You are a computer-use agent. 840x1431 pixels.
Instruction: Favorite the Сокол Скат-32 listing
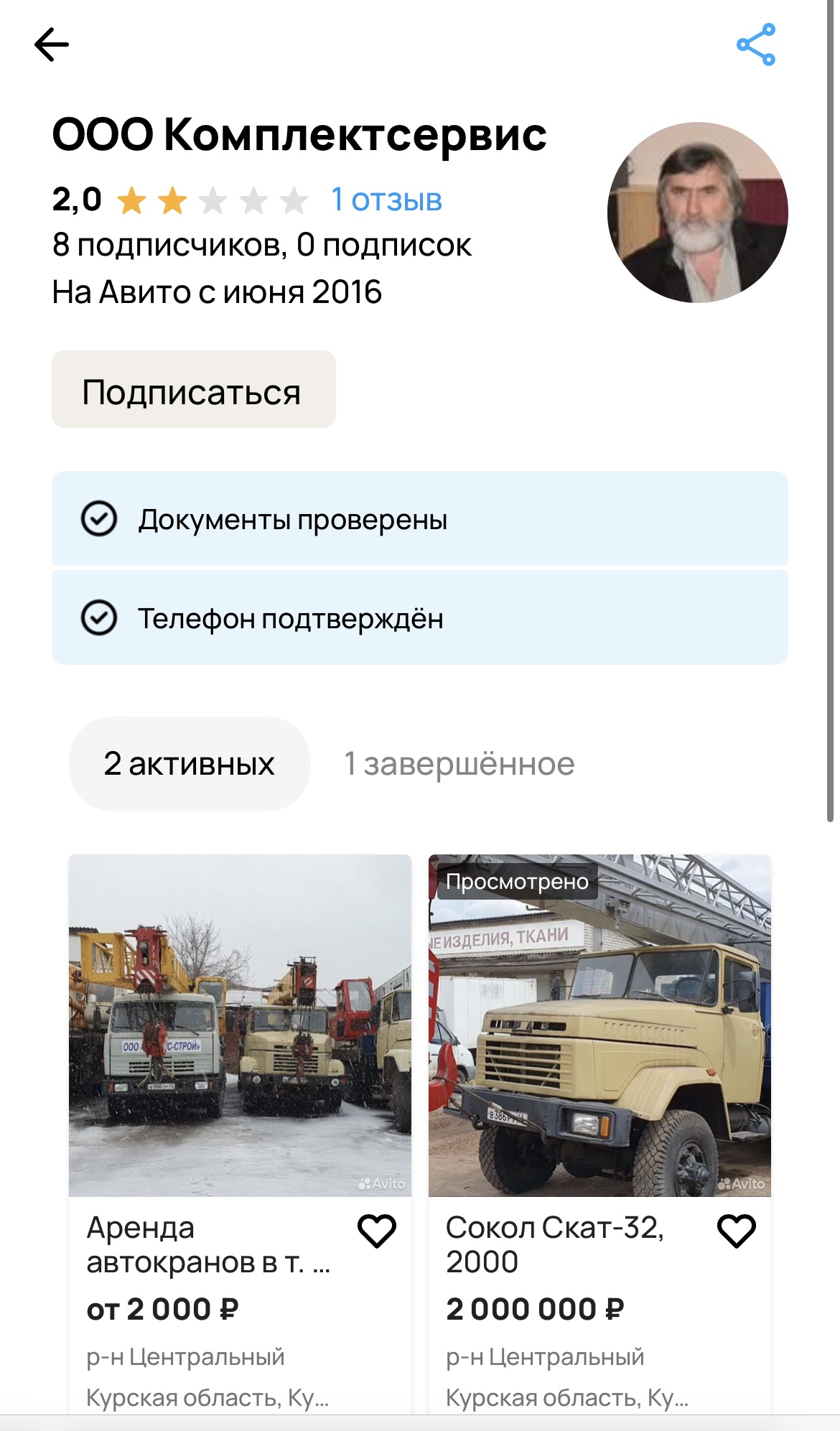click(737, 1231)
